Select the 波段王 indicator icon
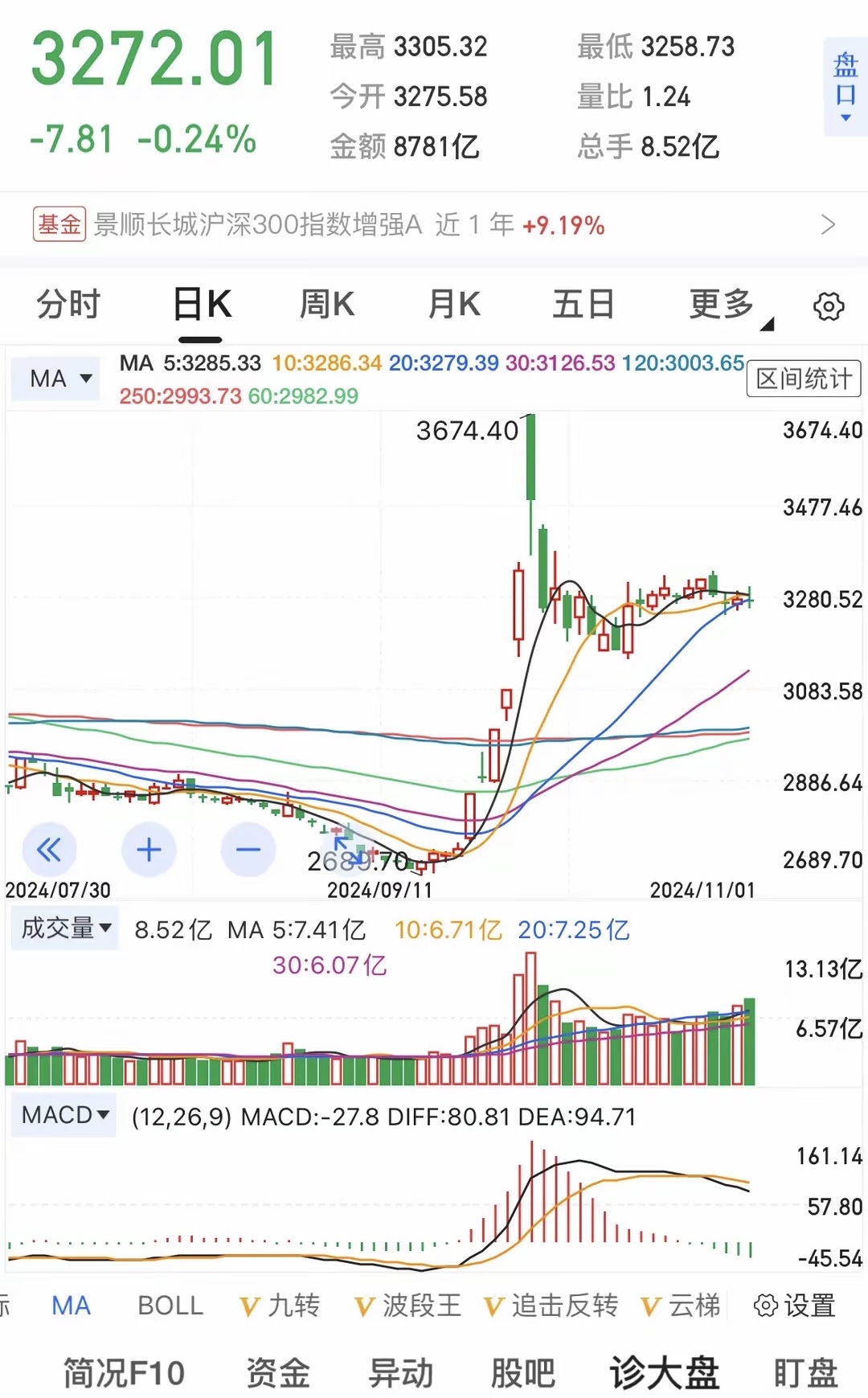 (x=410, y=1305)
